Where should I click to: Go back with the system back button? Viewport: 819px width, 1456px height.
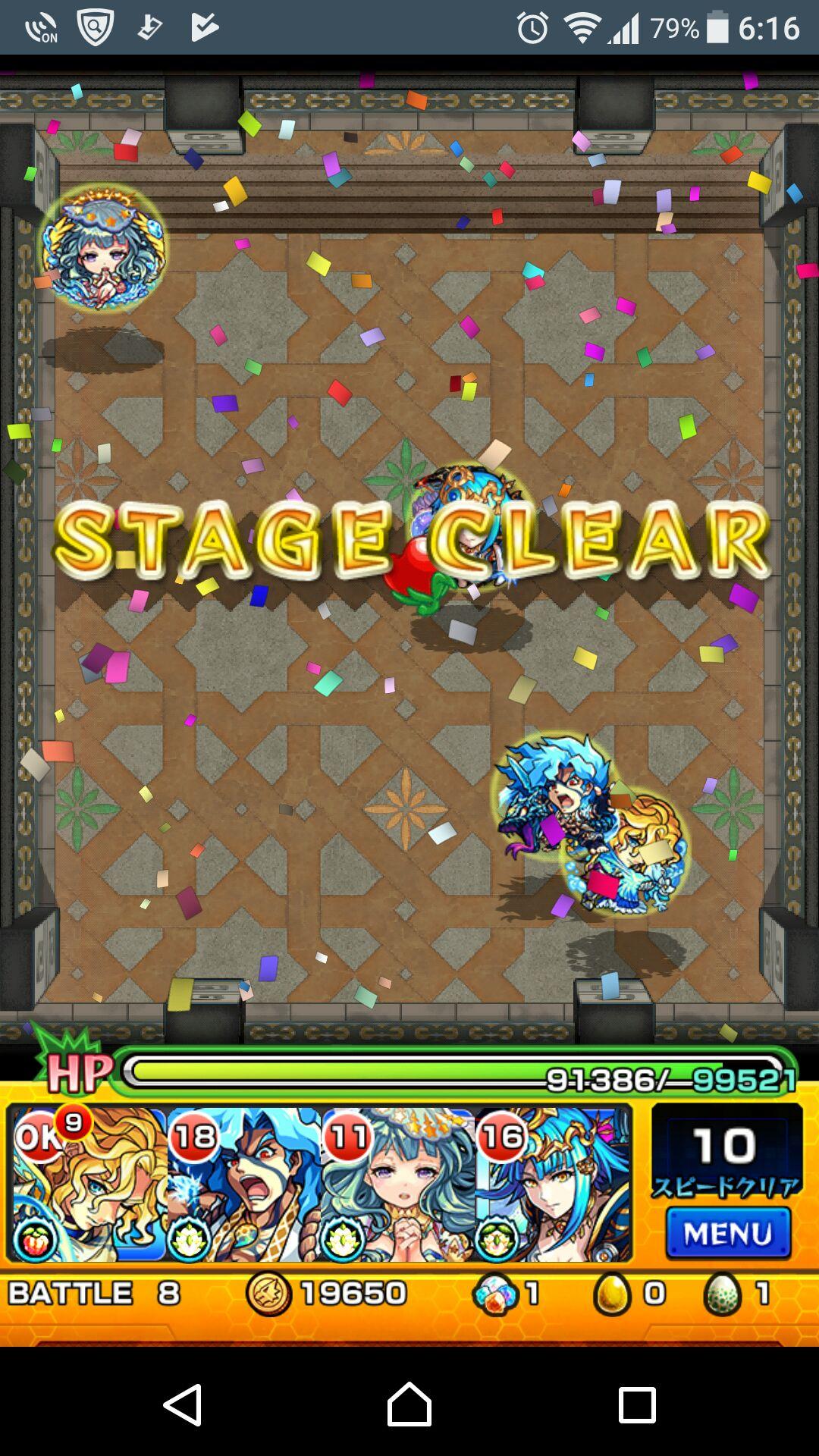point(183,1405)
